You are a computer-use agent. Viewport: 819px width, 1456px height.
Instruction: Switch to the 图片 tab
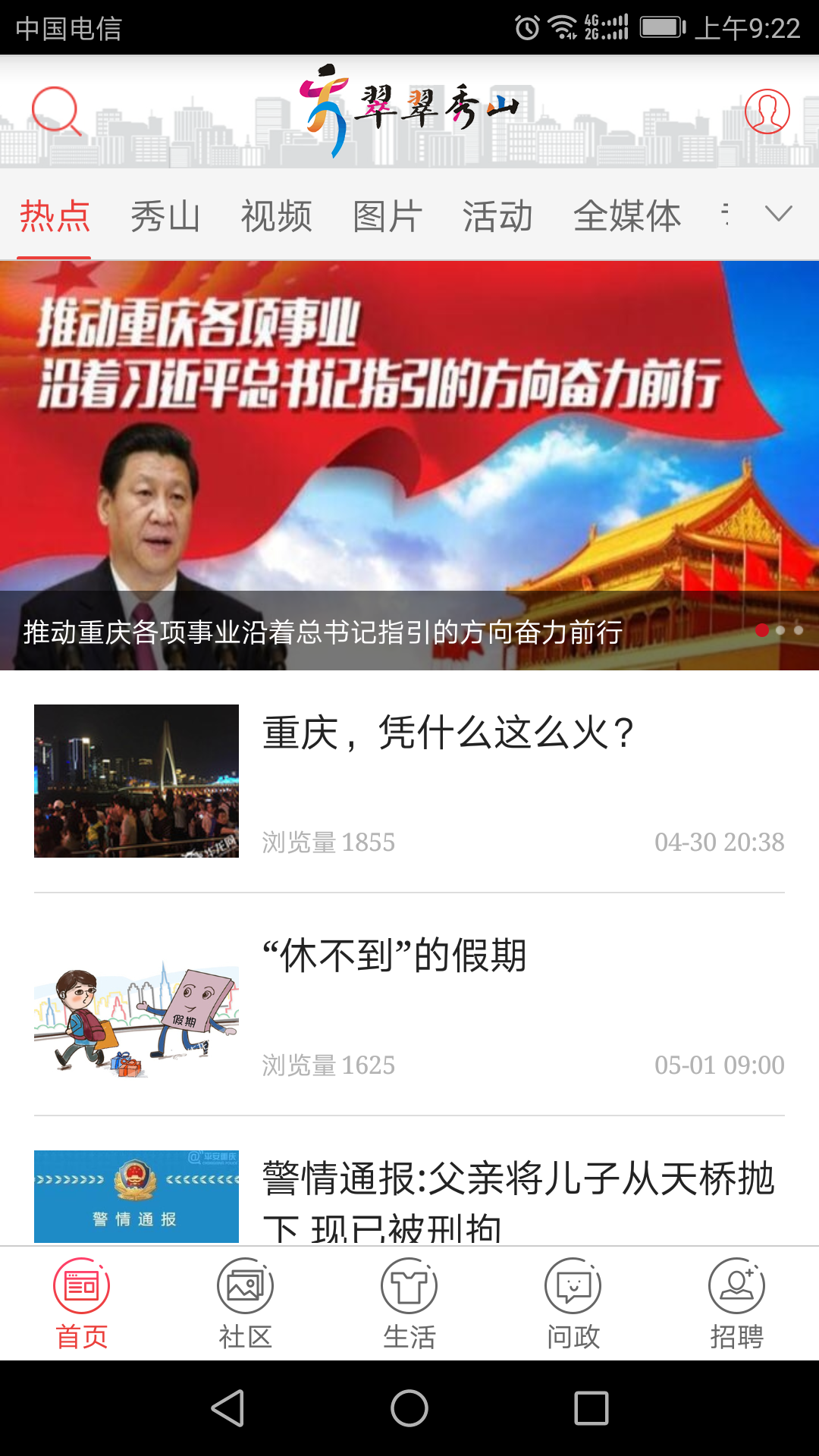[x=387, y=215]
